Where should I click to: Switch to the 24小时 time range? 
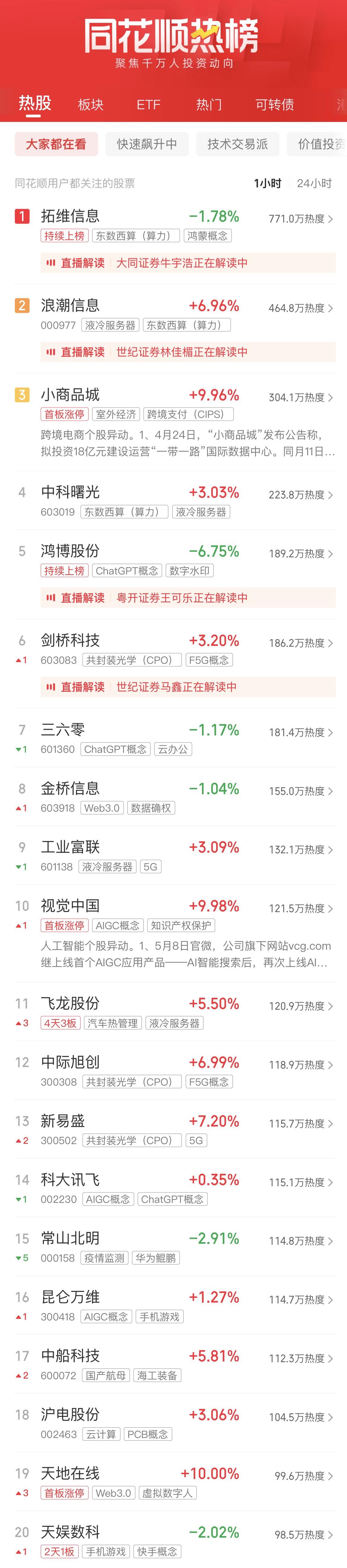[x=314, y=183]
